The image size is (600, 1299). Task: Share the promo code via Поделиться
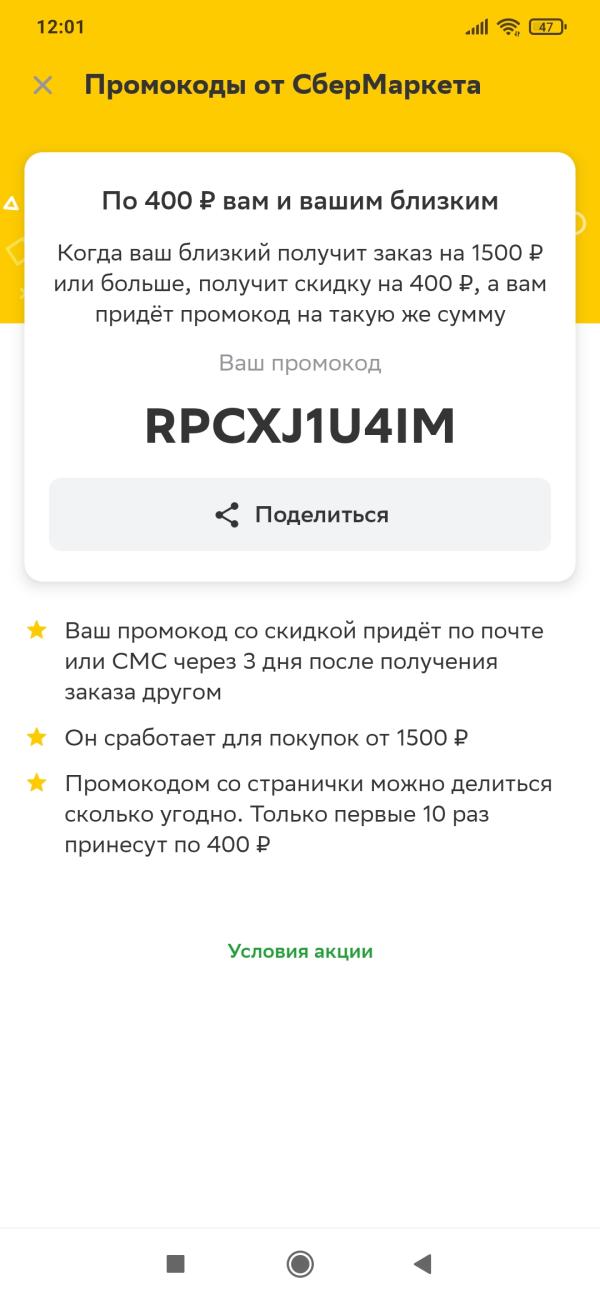[300, 514]
